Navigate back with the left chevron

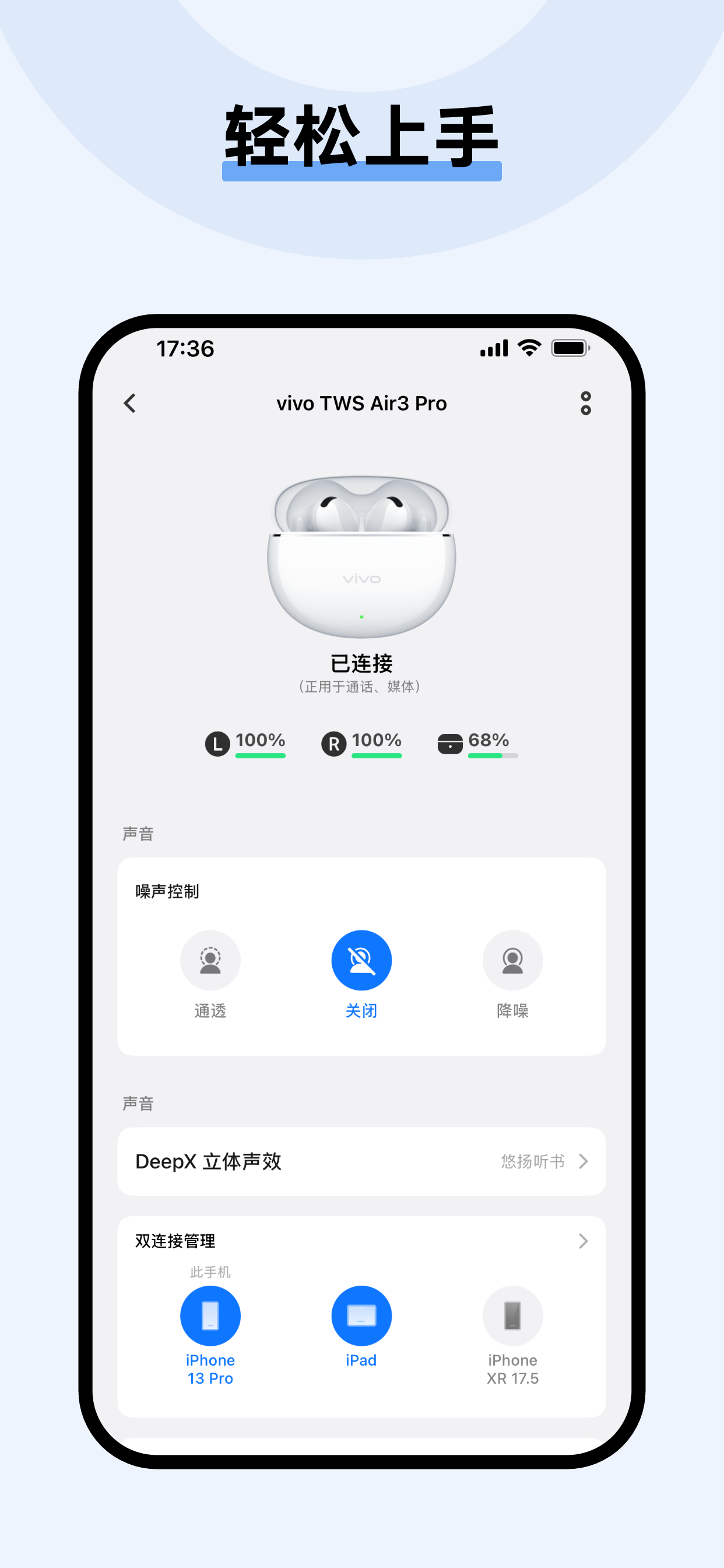tap(129, 403)
